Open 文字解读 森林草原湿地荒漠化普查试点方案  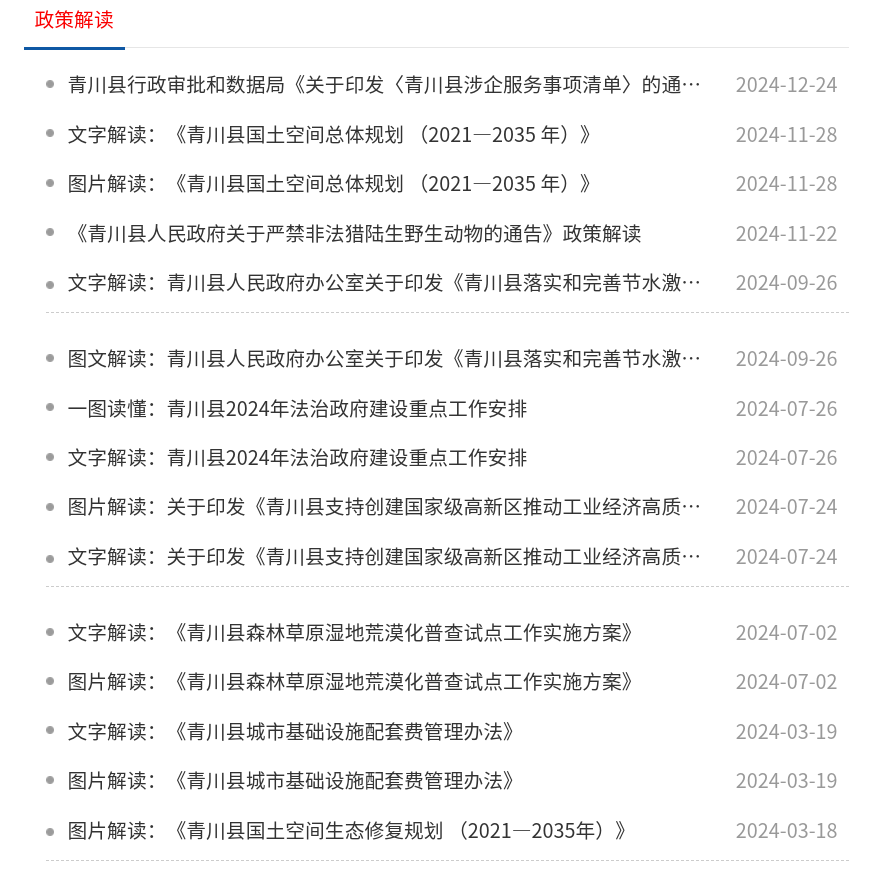click(351, 633)
